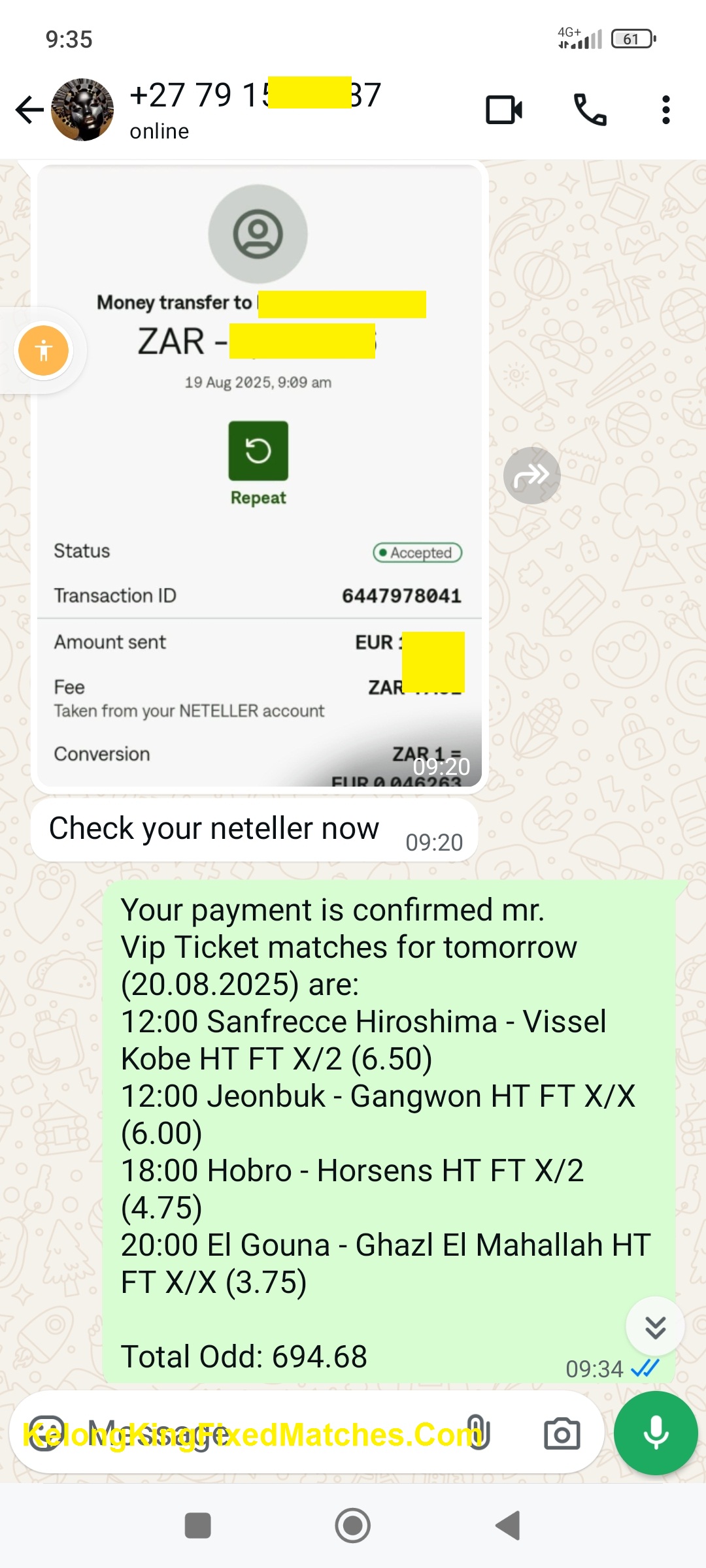Open the contact's profile picture

[x=82, y=110]
